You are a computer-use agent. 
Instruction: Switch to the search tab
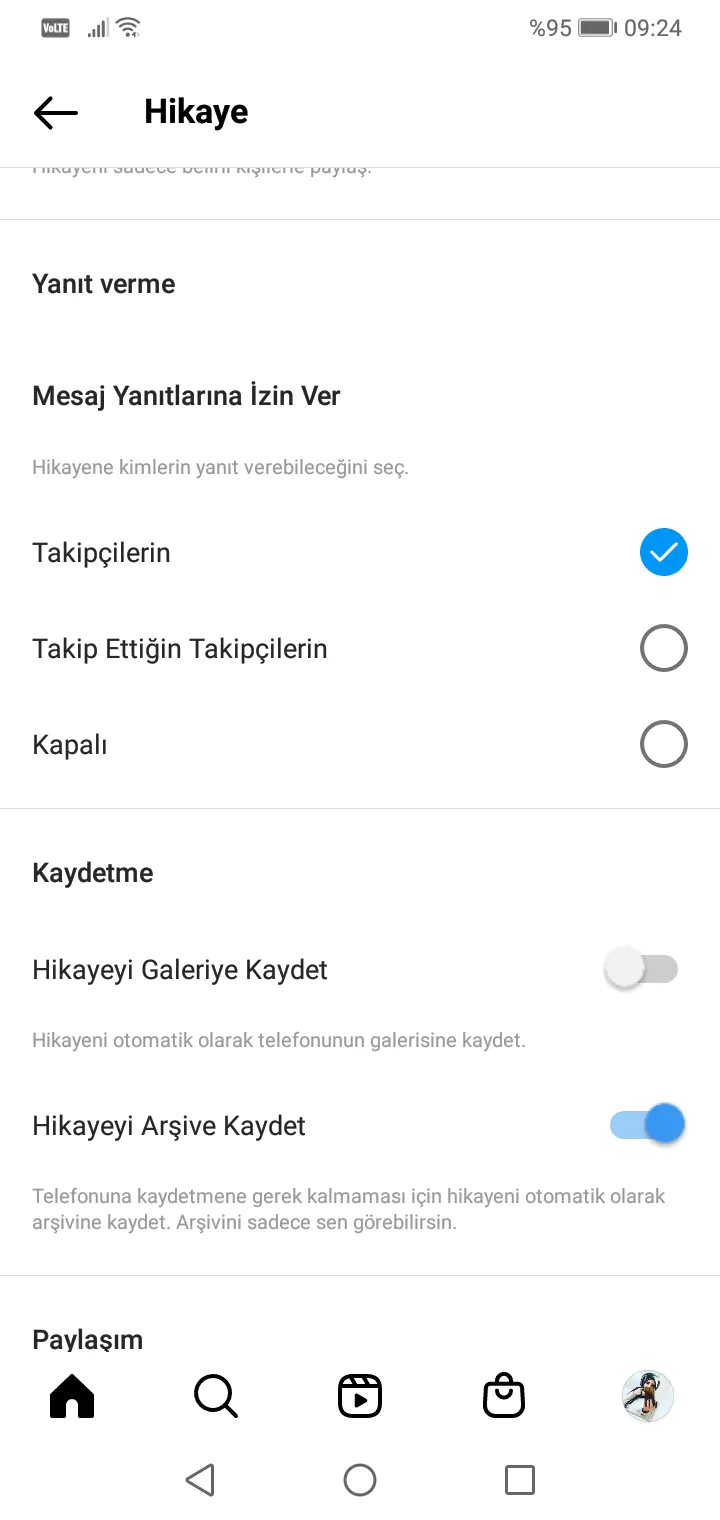coord(216,1396)
